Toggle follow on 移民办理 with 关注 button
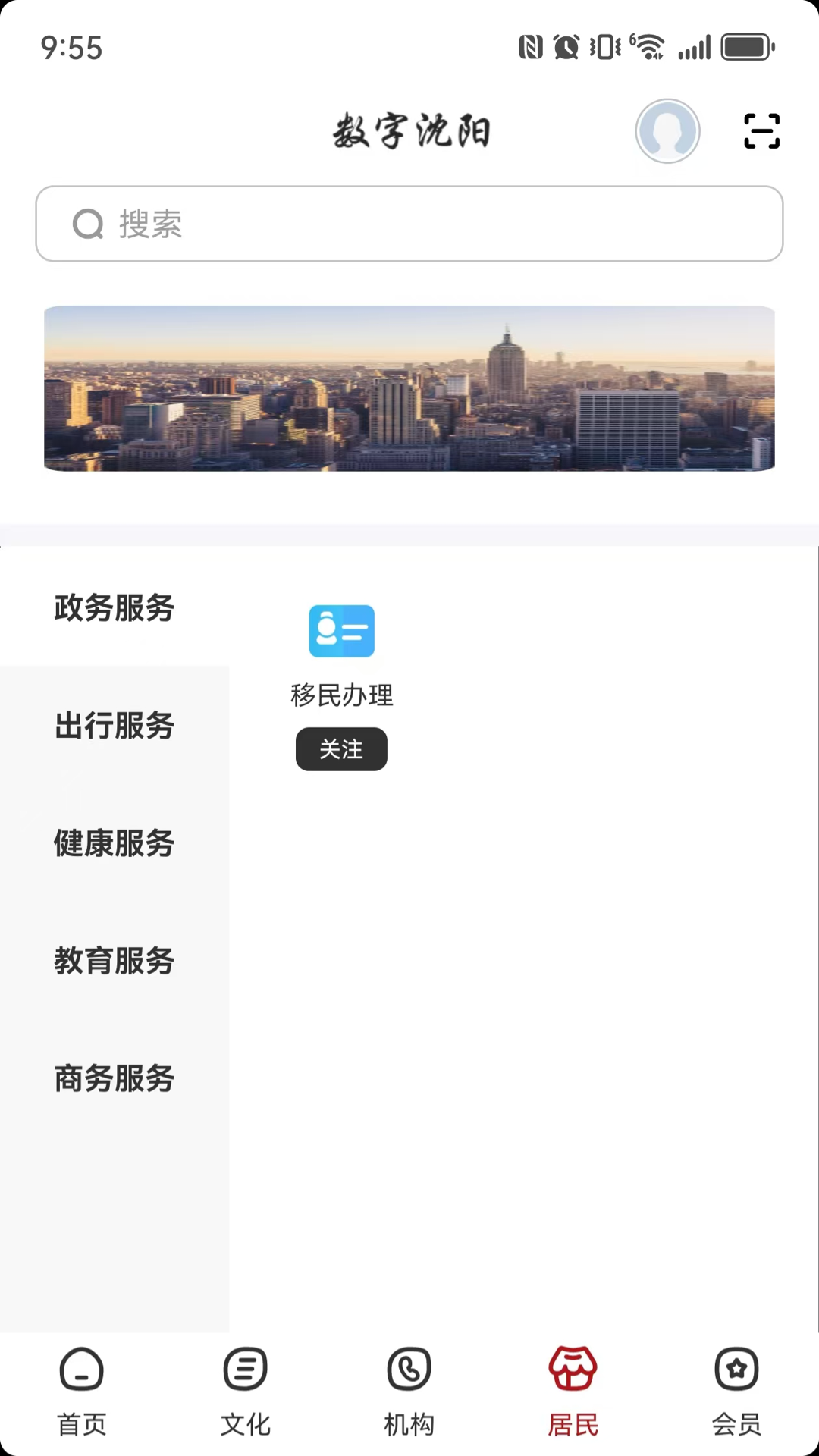The image size is (819, 1456). click(x=341, y=748)
